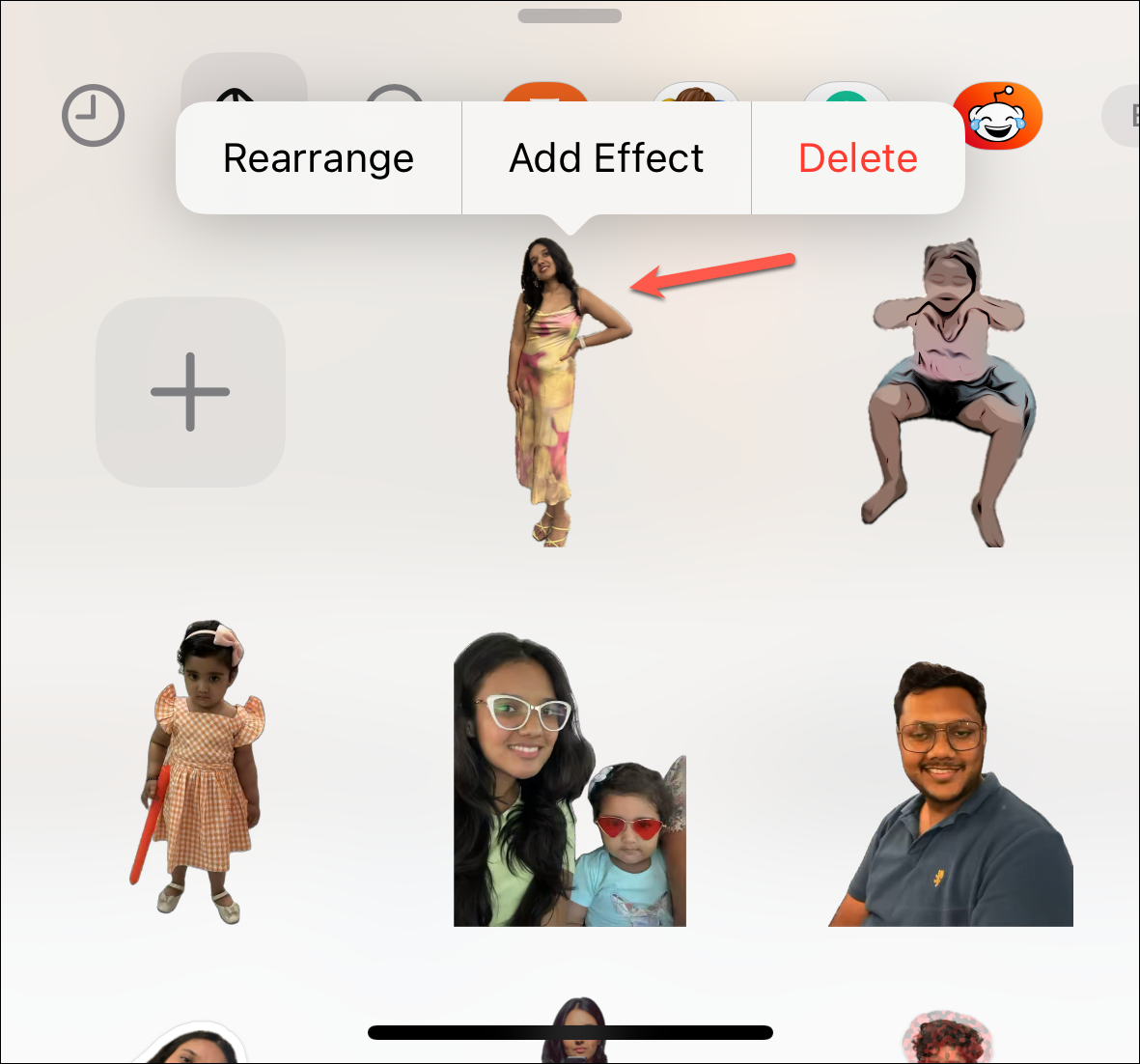The image size is (1140, 1064).
Task: Select the cartoon baby sticker
Action: pos(951,396)
